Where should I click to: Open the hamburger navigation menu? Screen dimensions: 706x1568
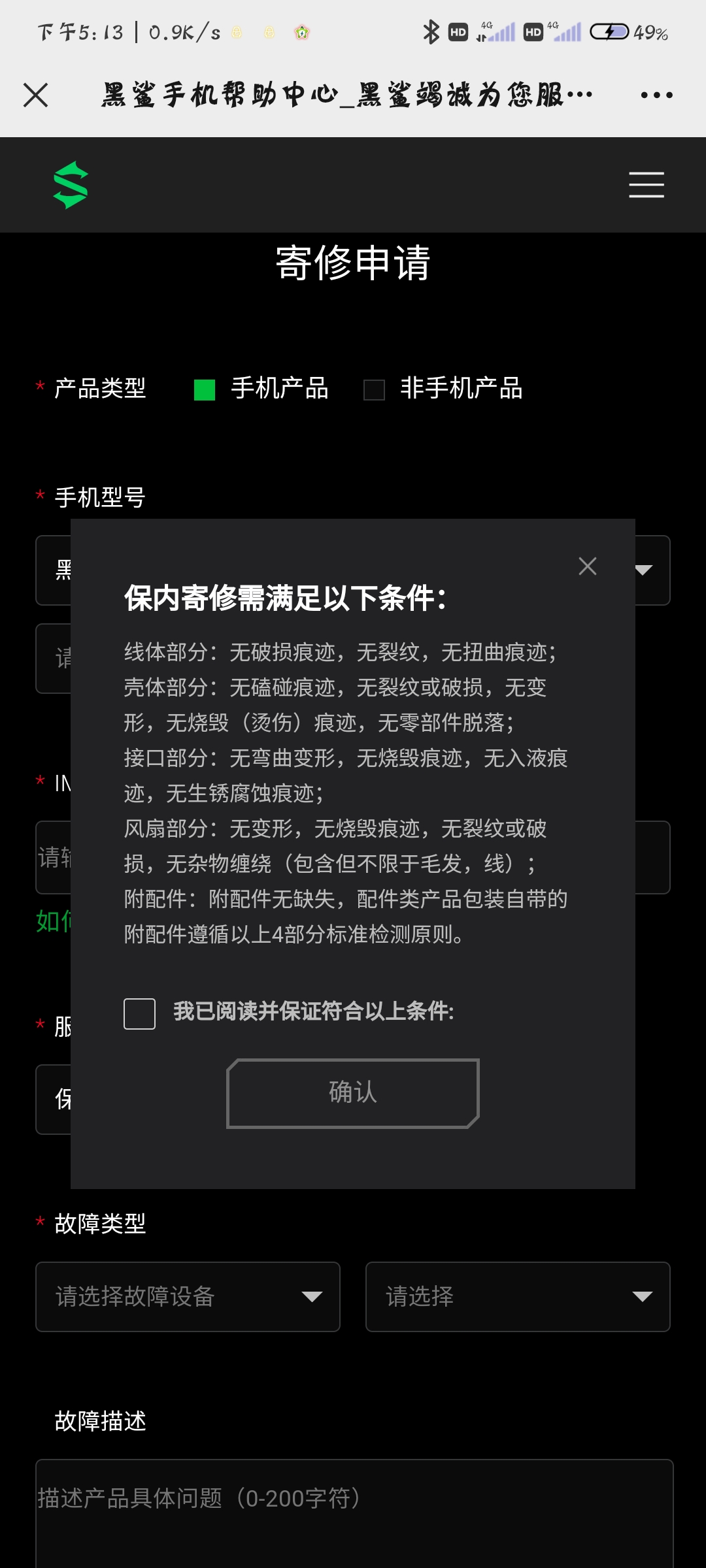[x=646, y=185]
